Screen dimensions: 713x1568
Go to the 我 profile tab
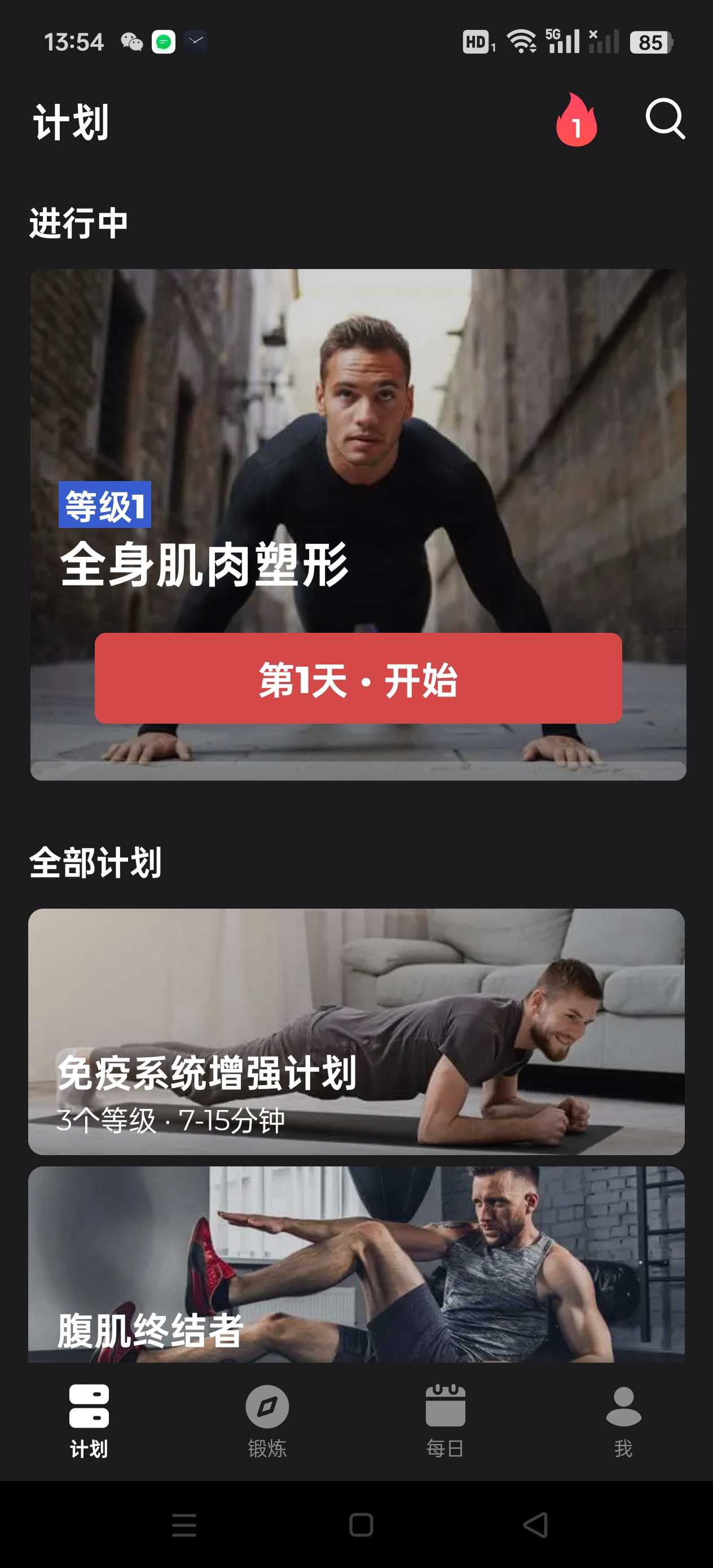[x=623, y=1421]
